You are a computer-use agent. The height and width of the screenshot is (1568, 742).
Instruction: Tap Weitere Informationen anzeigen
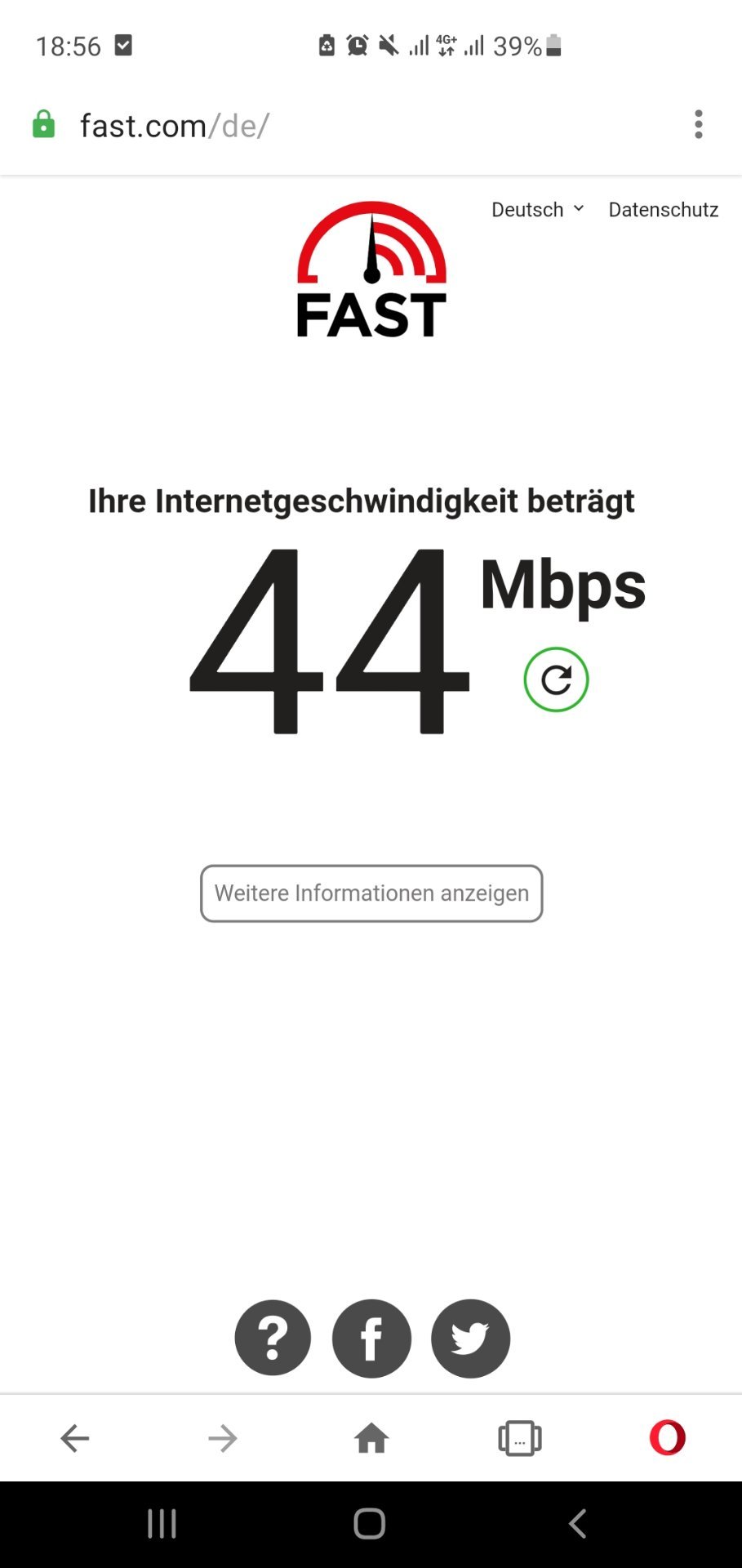(371, 893)
